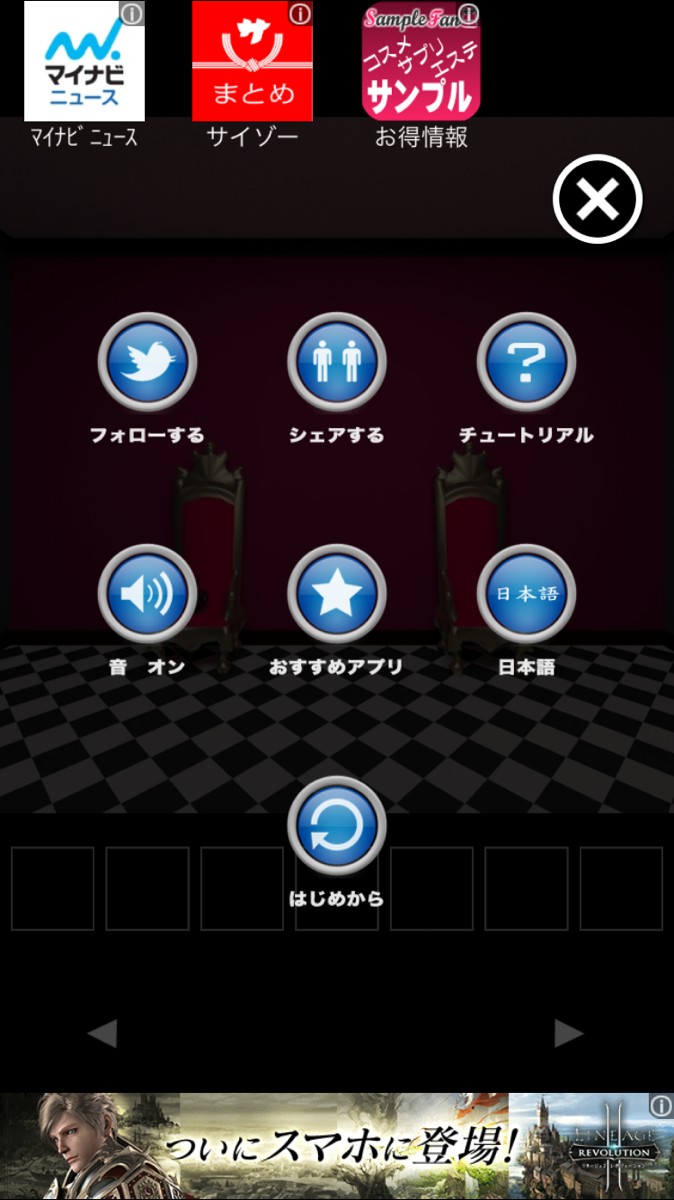This screenshot has width=674, height=1200.
Task: Open the Lineage Revolution banner ad
Action: click(337, 1146)
